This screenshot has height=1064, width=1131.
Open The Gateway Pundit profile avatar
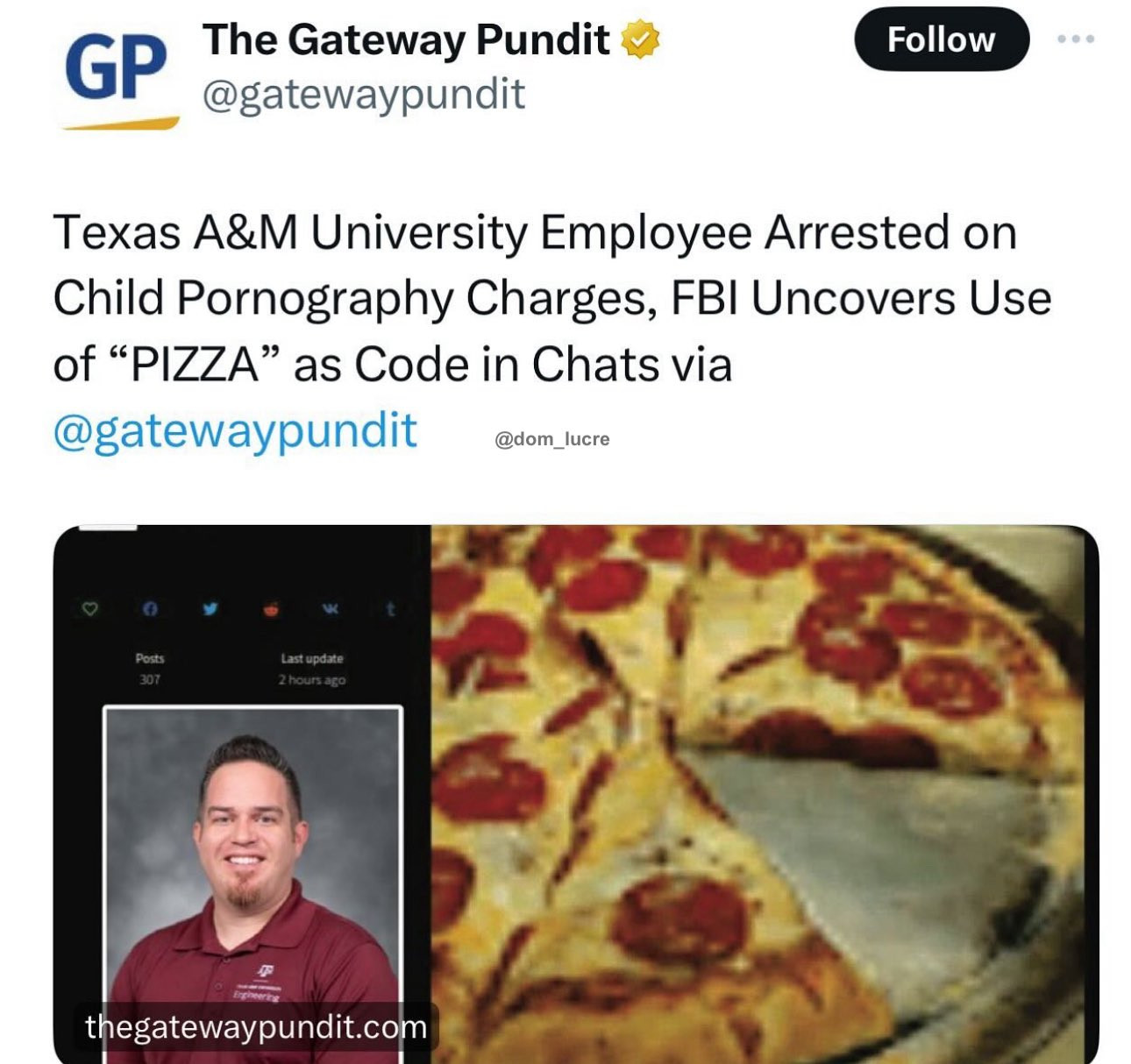coord(117,74)
